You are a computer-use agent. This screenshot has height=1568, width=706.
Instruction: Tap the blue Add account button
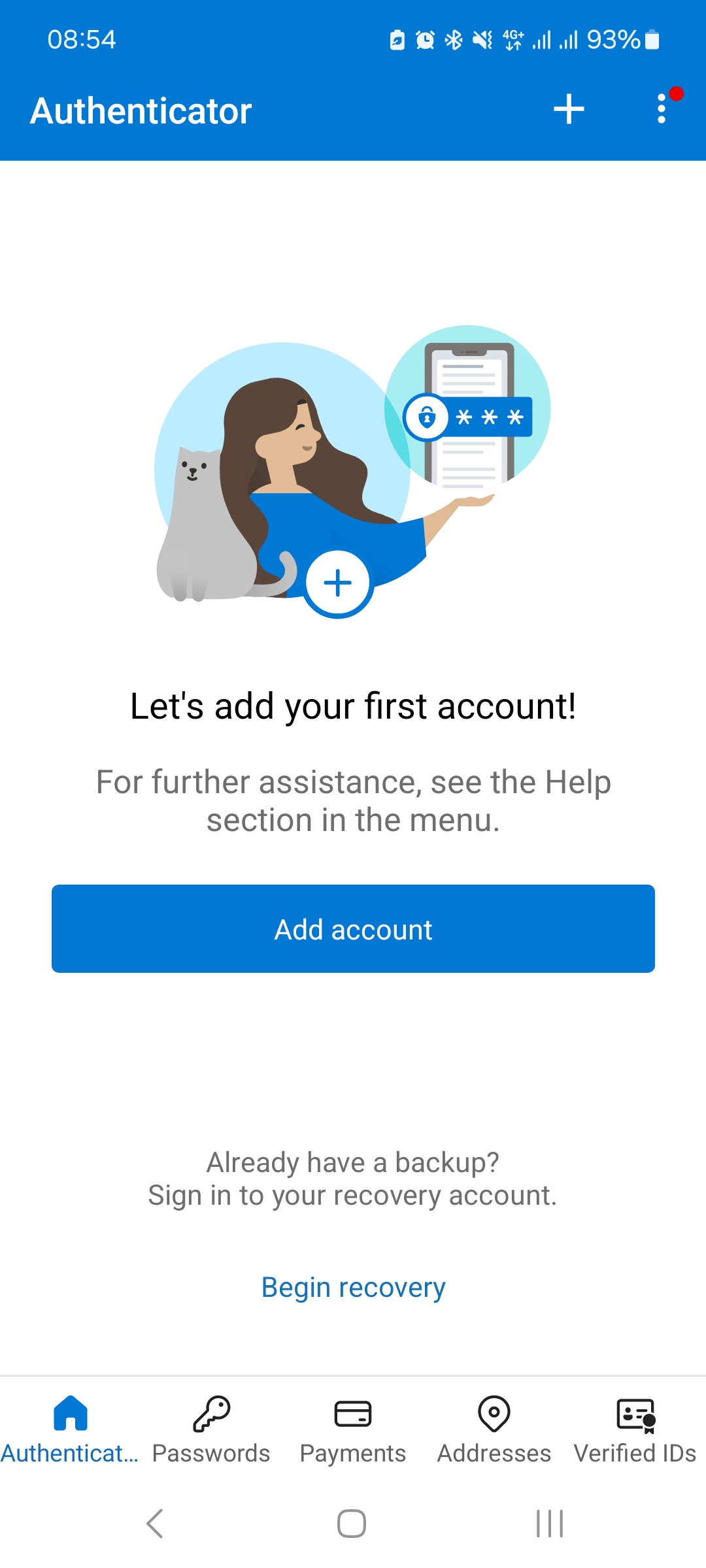[353, 928]
